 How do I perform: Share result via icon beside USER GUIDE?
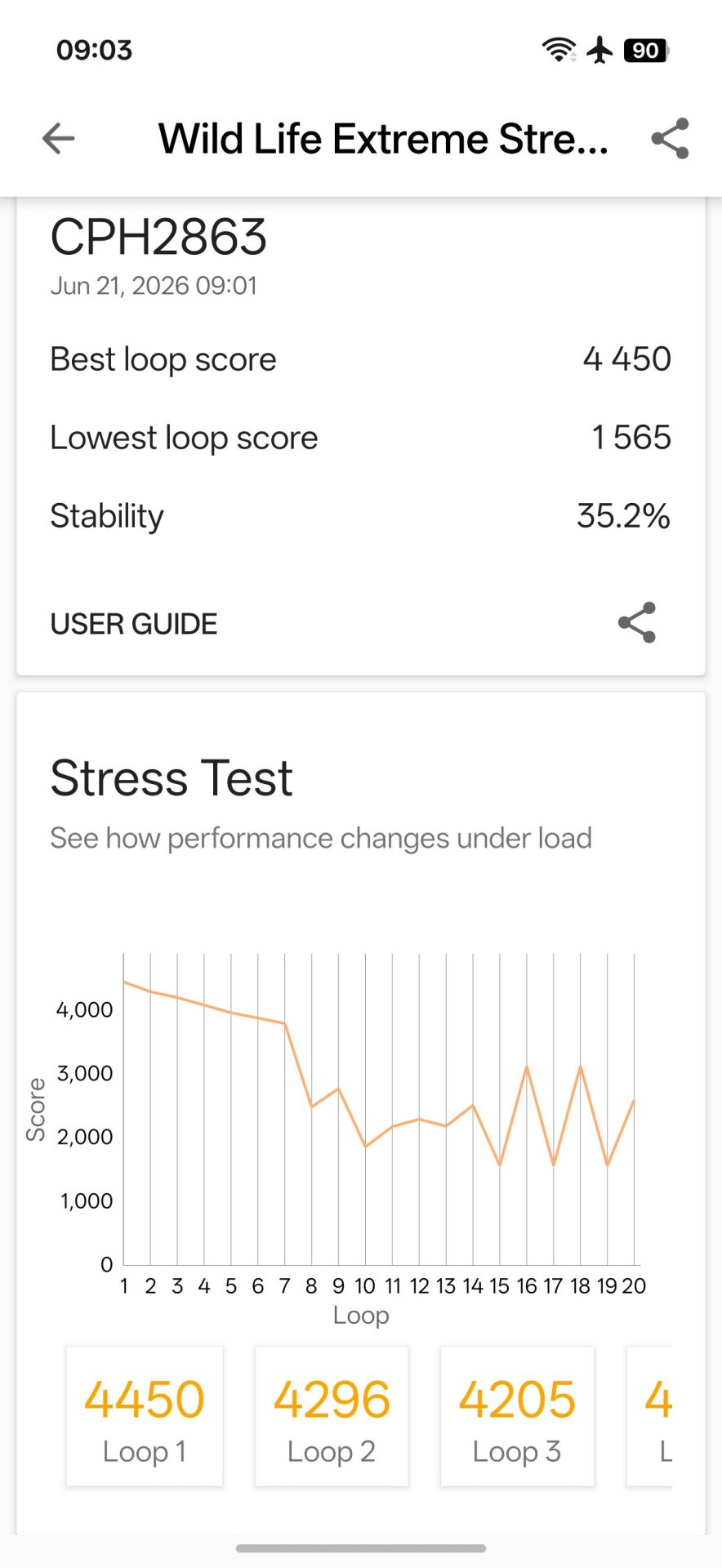[x=637, y=623]
